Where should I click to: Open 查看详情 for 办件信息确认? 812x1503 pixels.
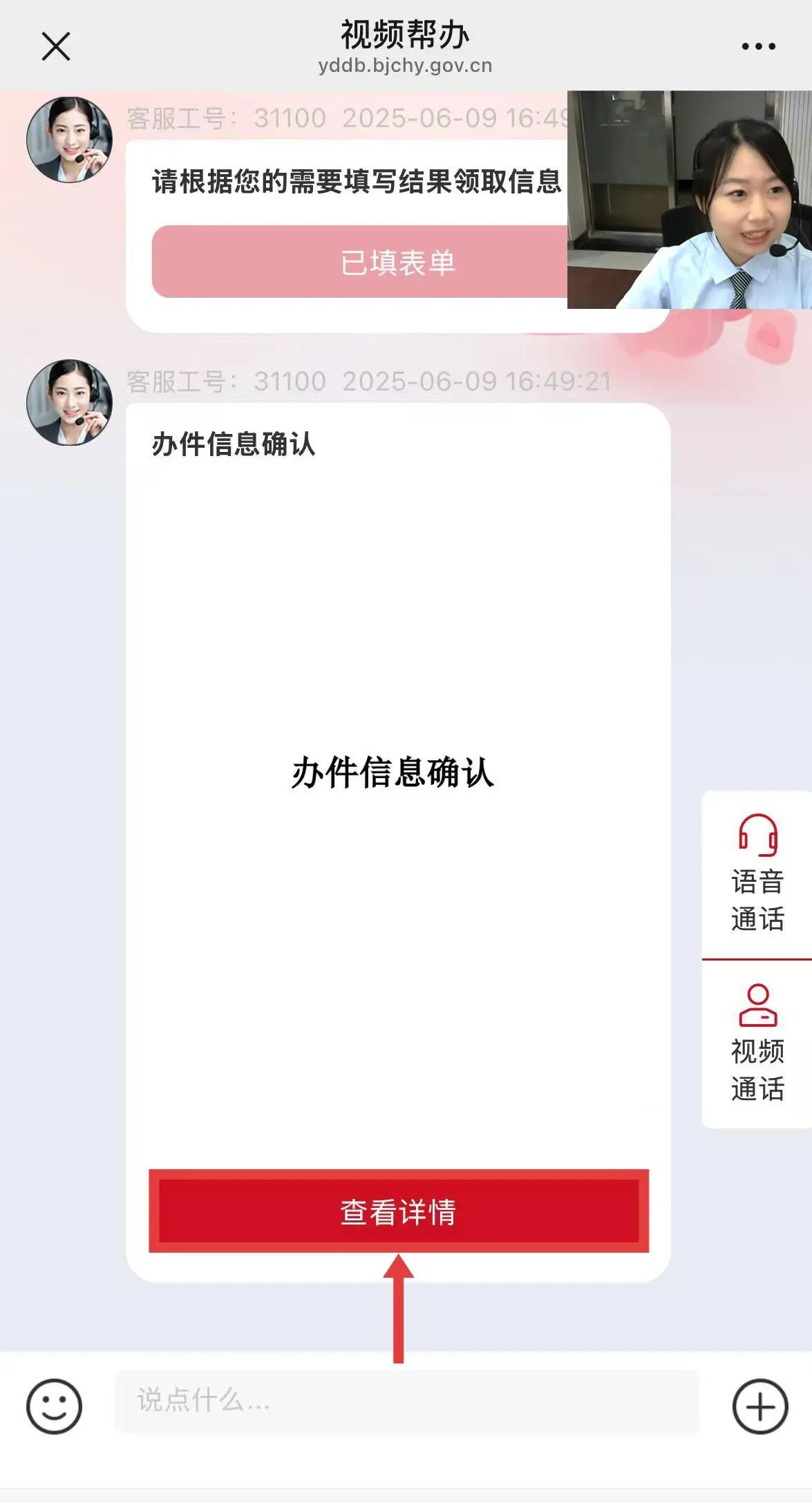(399, 1211)
